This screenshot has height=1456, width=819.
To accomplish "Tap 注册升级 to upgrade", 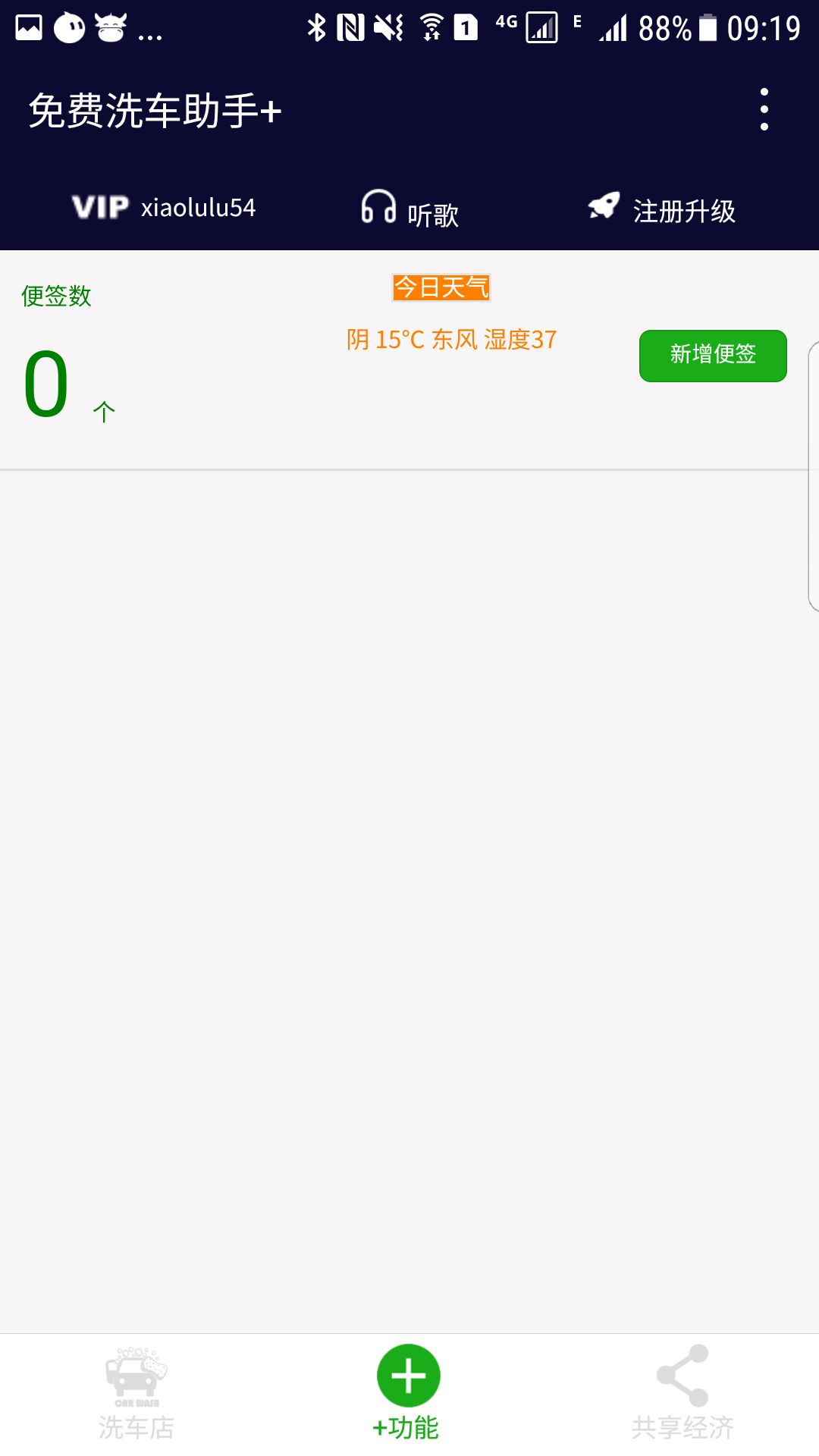I will (x=662, y=209).
